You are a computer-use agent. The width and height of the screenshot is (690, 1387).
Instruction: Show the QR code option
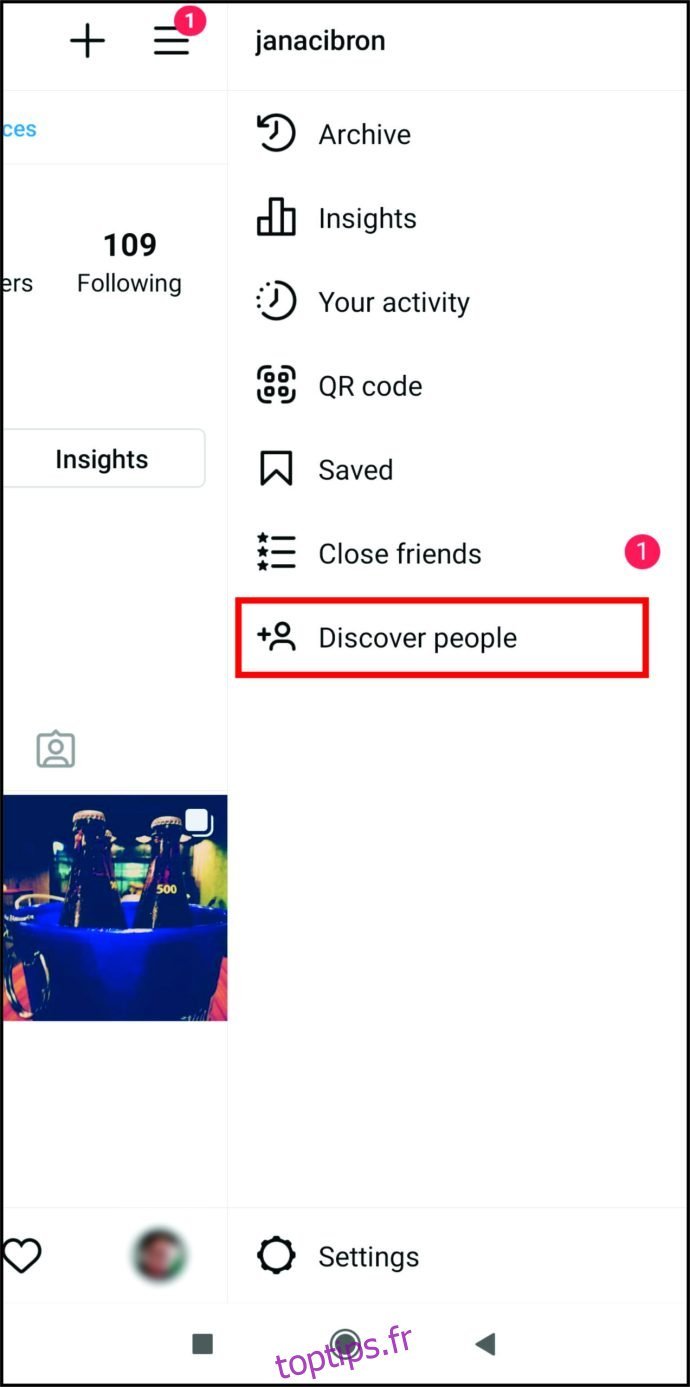[369, 386]
